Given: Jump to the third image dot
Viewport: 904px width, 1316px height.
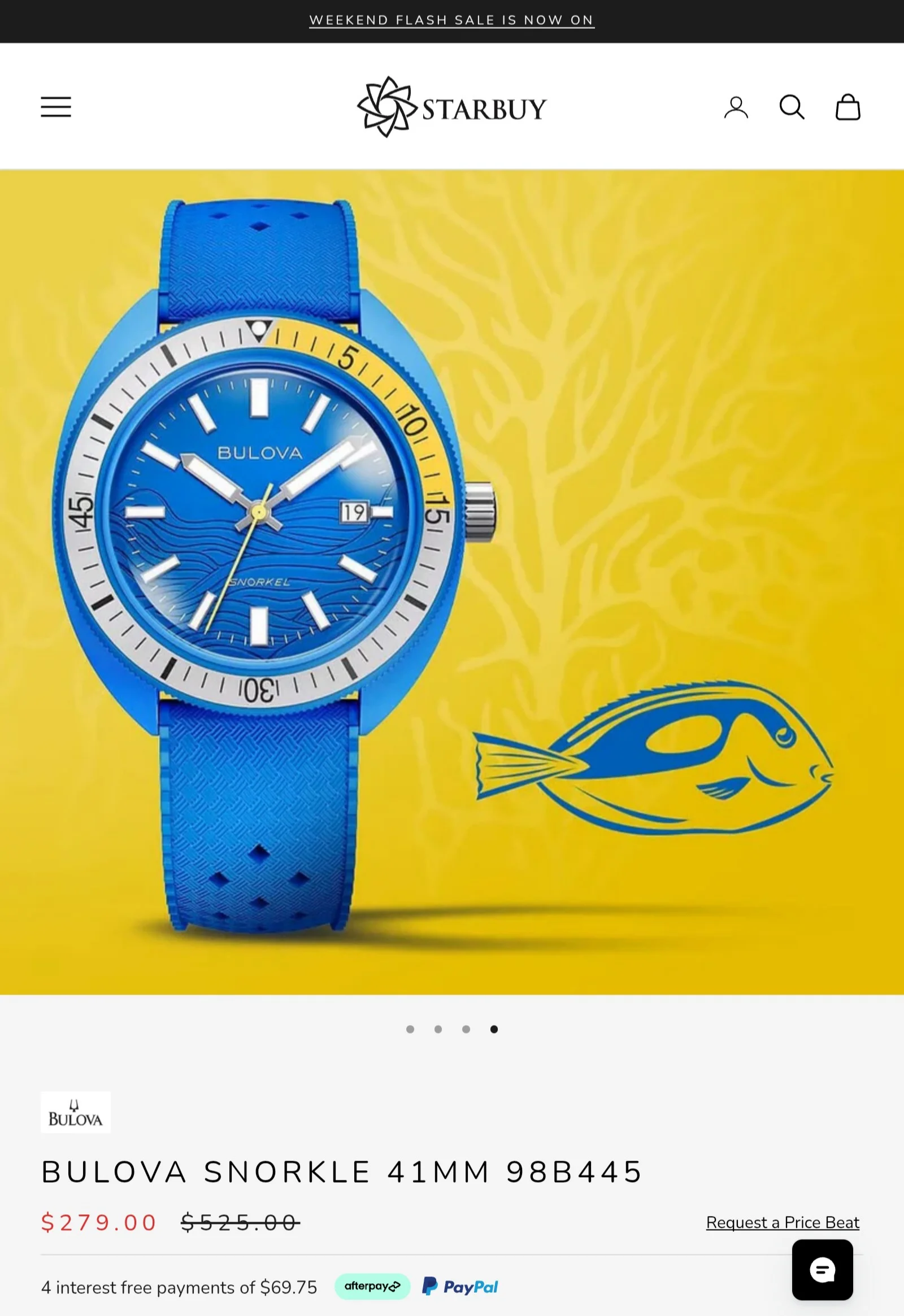Looking at the screenshot, I should tap(466, 1029).
